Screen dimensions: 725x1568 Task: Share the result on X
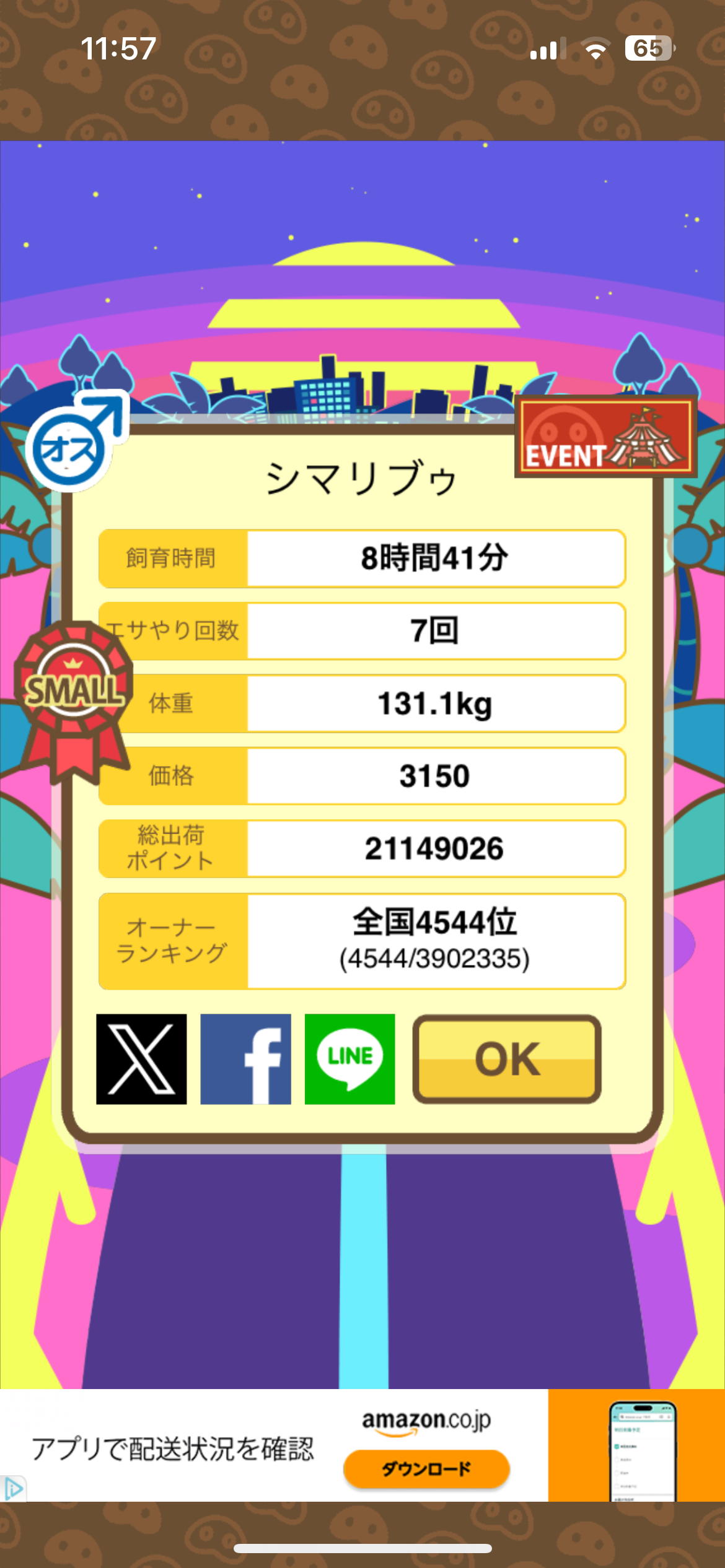tap(141, 1059)
